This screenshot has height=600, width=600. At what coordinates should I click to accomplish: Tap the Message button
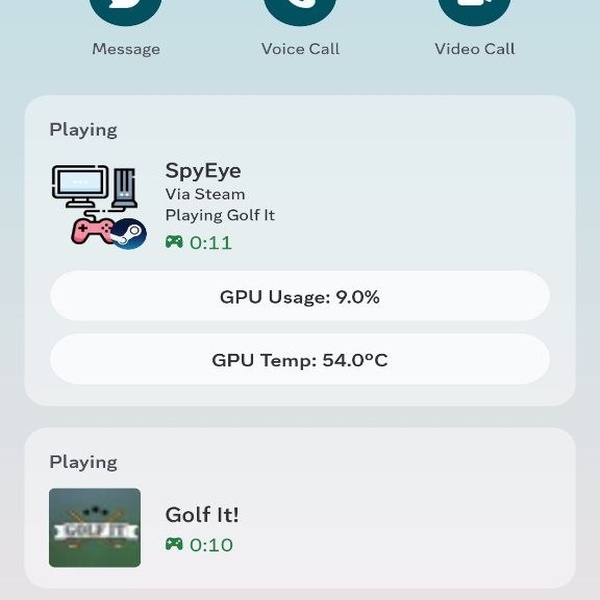click(126, 12)
